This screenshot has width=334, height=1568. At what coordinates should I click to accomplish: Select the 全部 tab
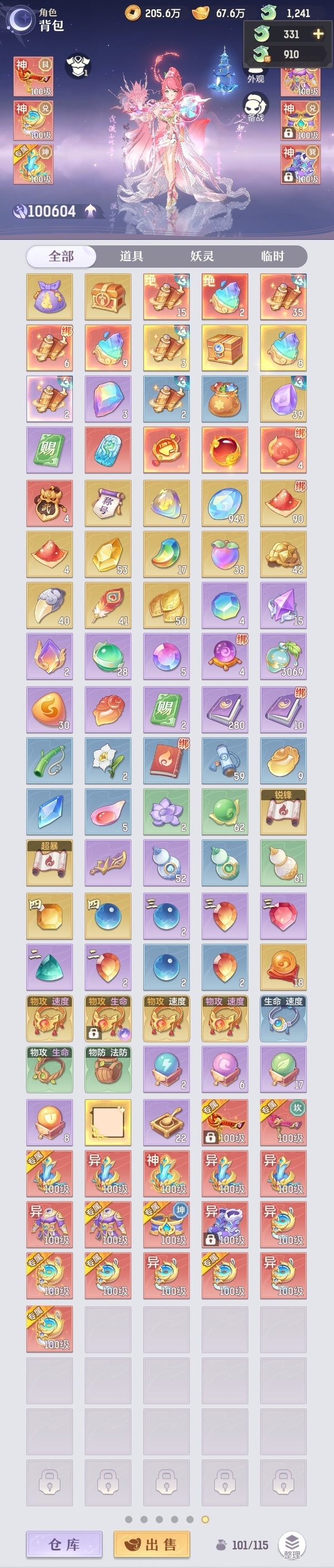61,256
